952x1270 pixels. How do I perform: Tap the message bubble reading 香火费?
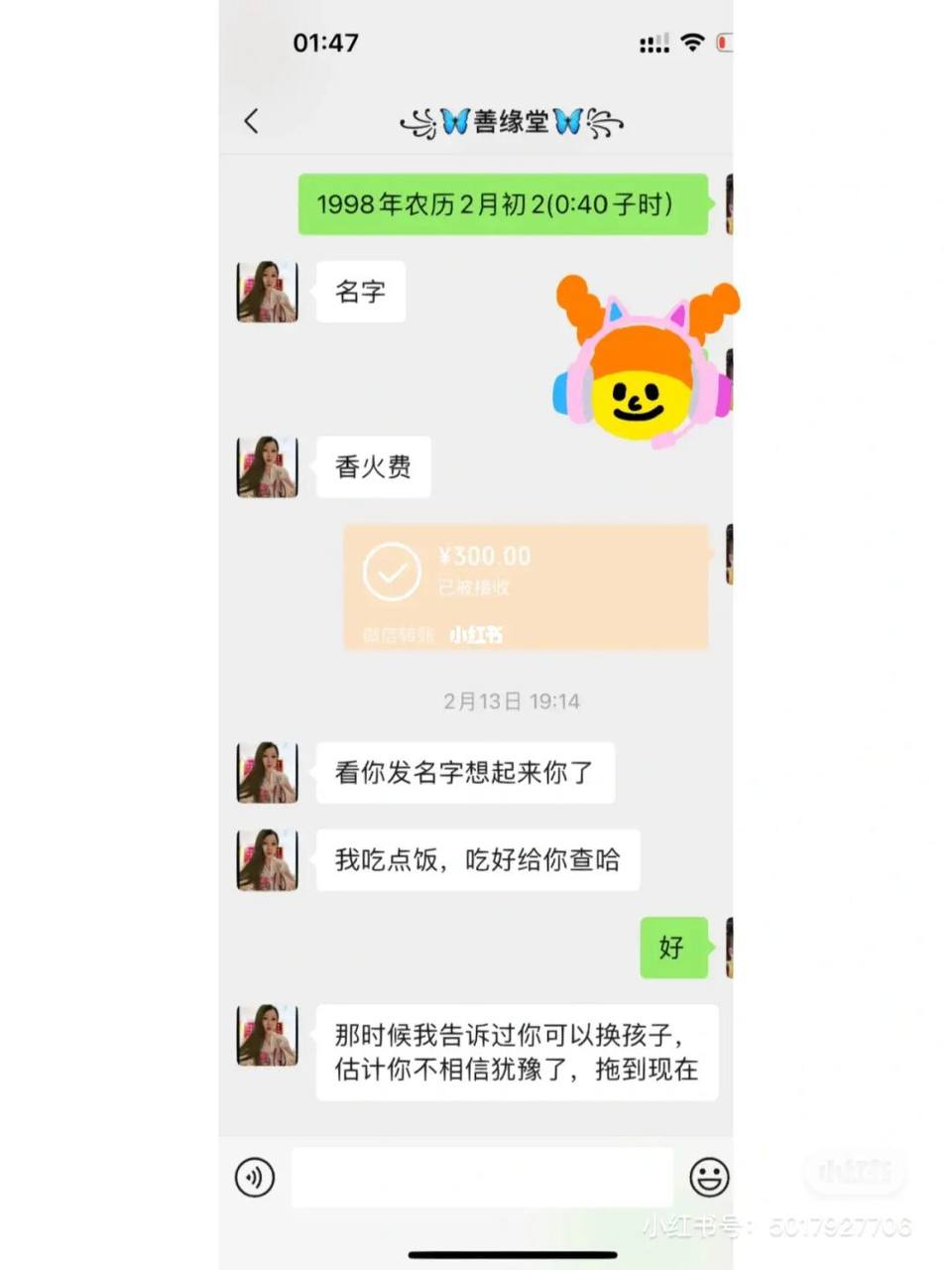(373, 466)
